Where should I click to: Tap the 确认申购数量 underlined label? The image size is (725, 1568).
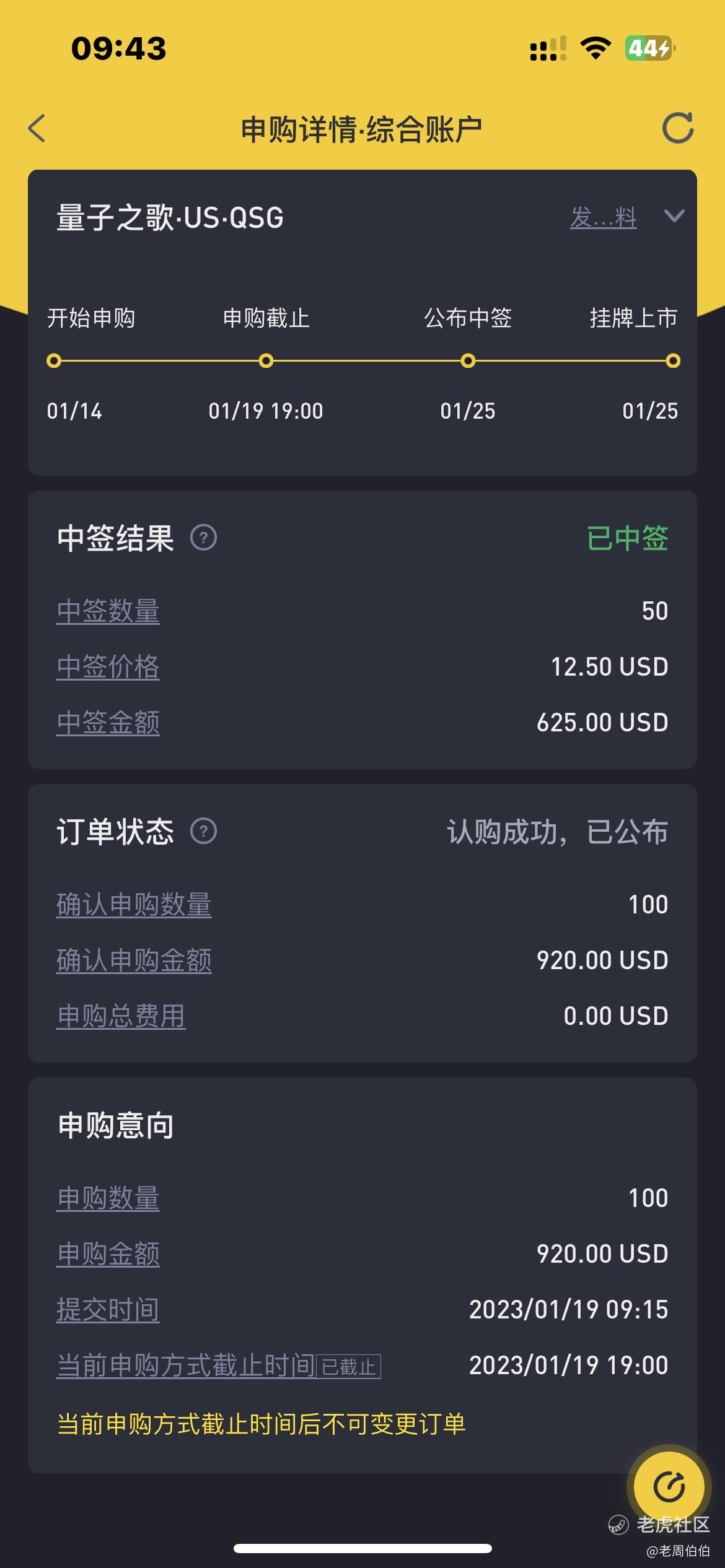point(134,905)
